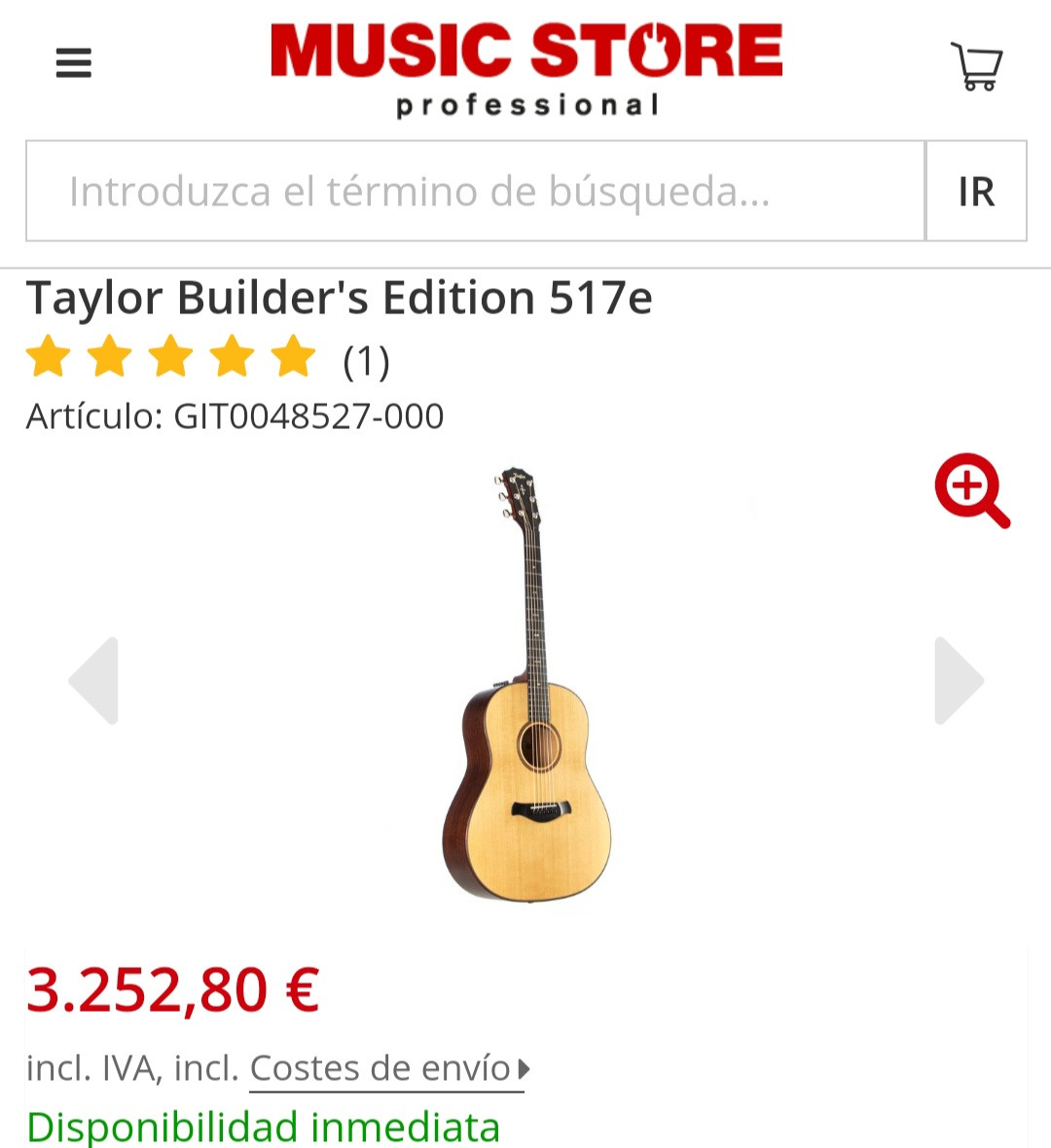Open the shopping cart
1051x1148 pixels.
coord(976,66)
